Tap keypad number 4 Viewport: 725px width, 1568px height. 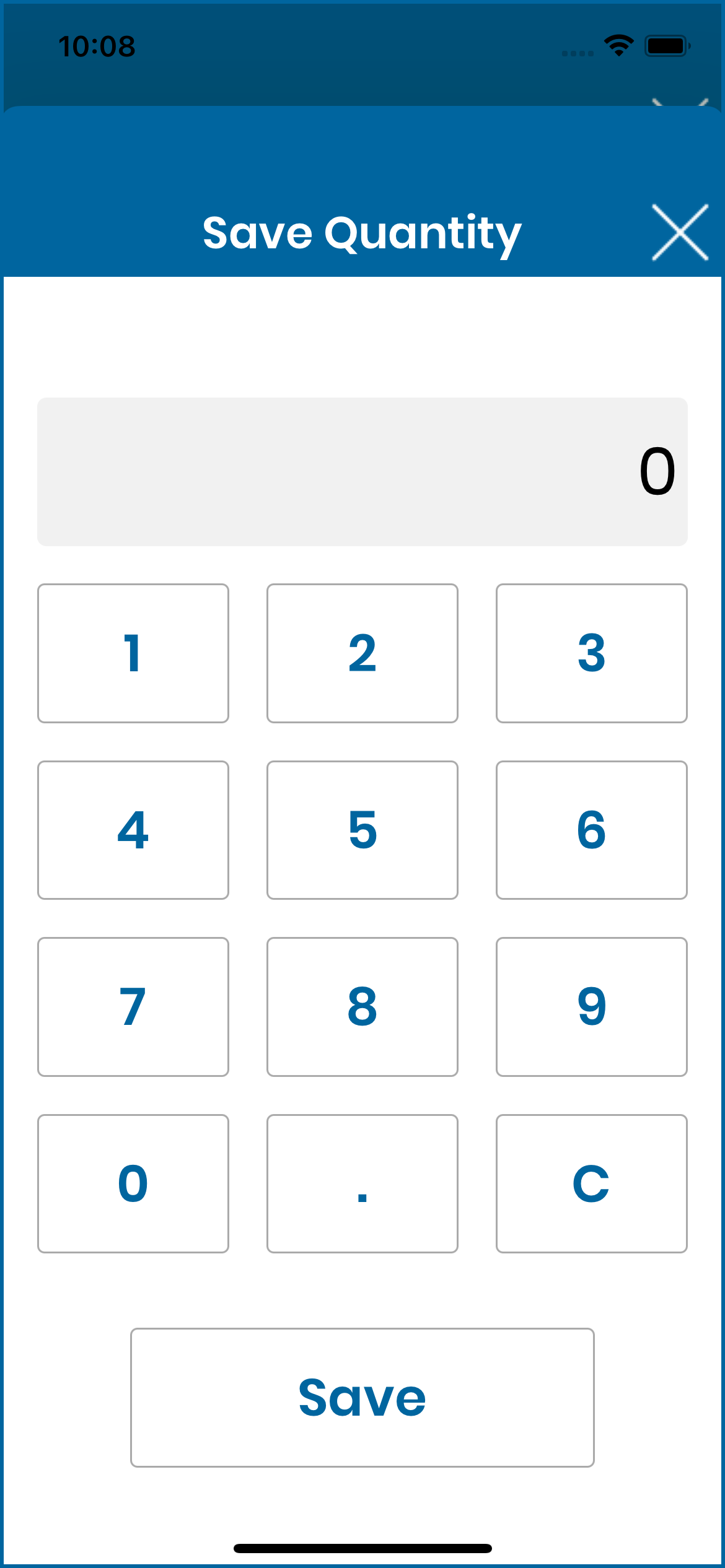click(x=133, y=830)
